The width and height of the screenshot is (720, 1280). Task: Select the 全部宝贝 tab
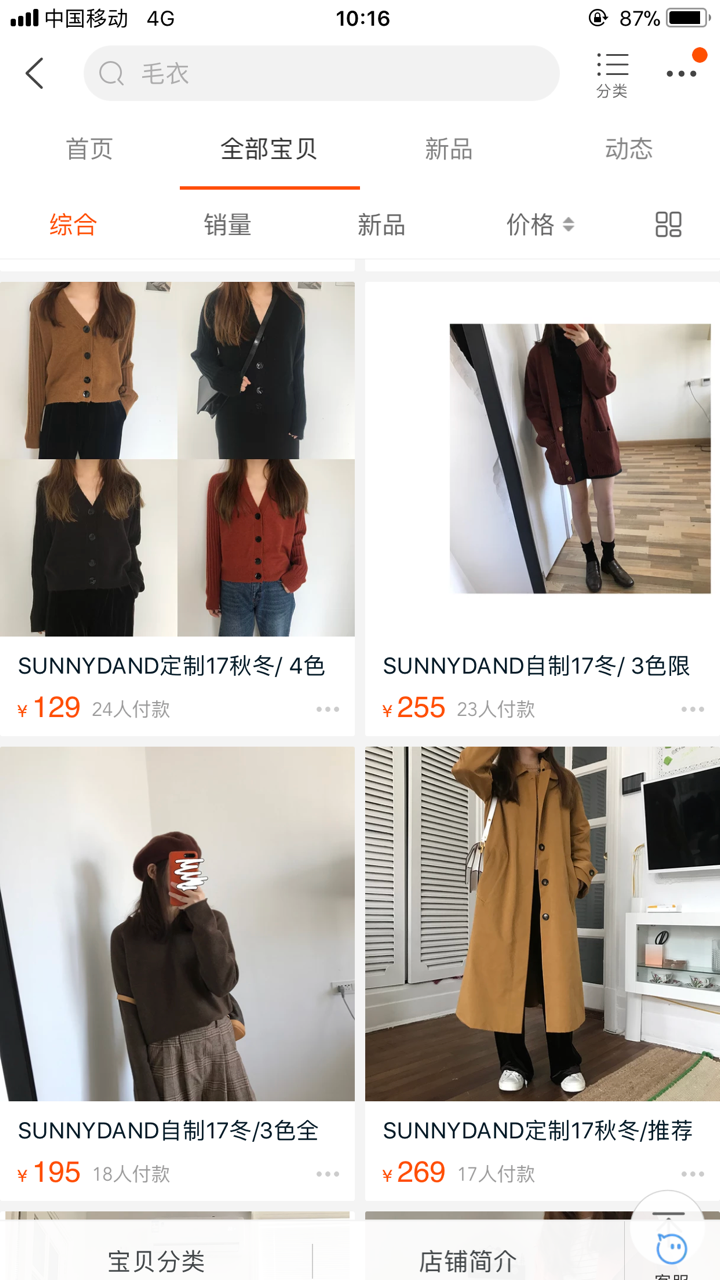(269, 149)
